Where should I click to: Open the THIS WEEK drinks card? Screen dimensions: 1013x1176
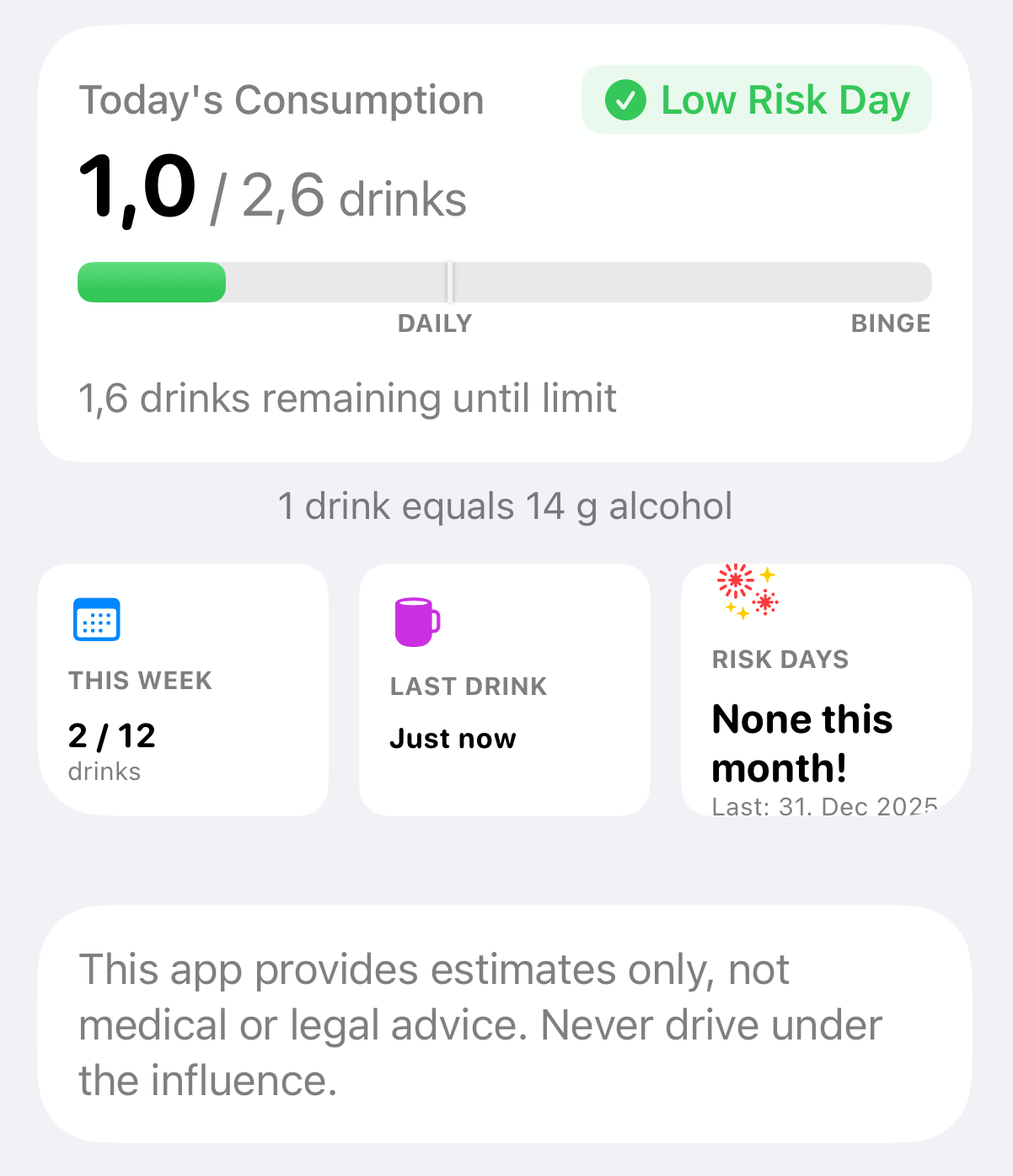[184, 689]
